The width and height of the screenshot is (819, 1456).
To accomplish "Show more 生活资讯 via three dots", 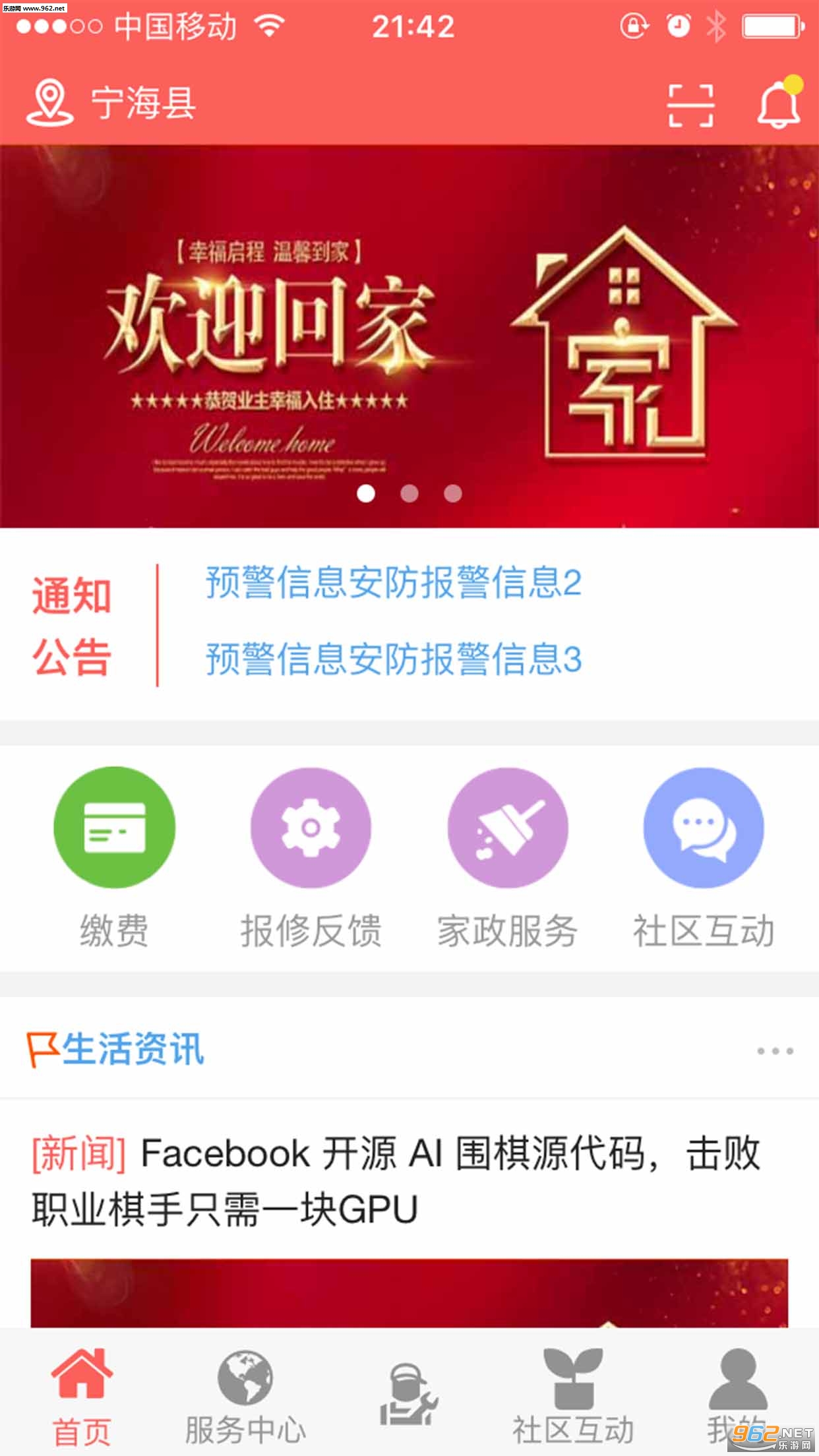I will [774, 1051].
